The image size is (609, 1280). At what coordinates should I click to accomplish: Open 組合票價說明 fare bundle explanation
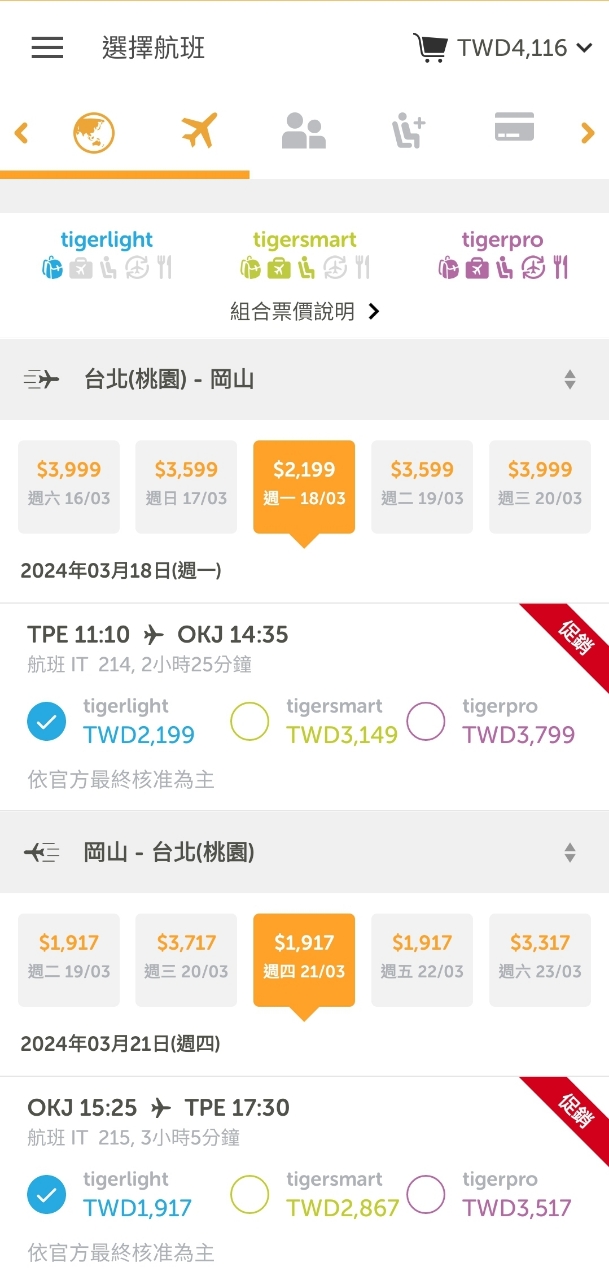304,311
